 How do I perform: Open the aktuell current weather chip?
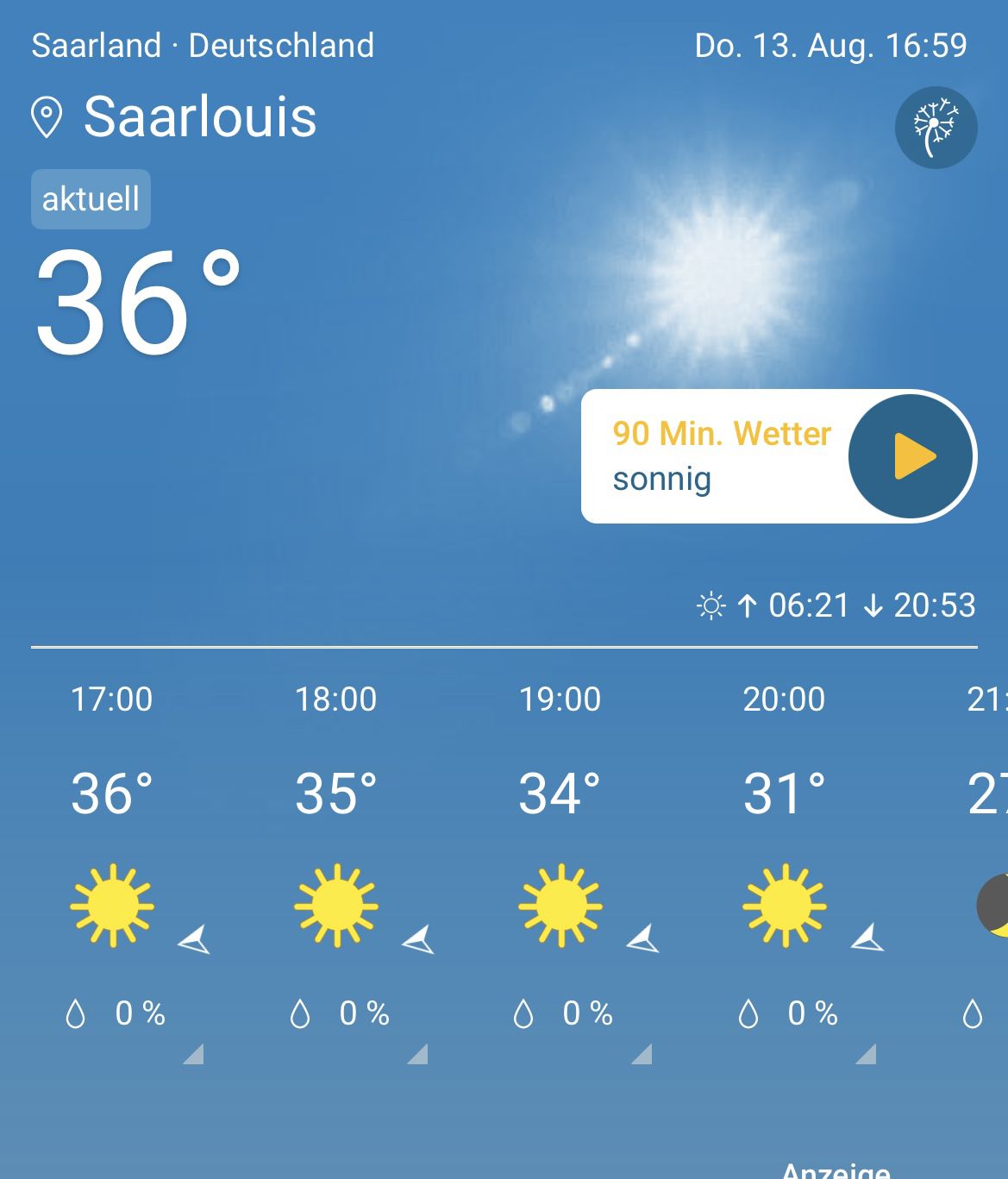[91, 199]
